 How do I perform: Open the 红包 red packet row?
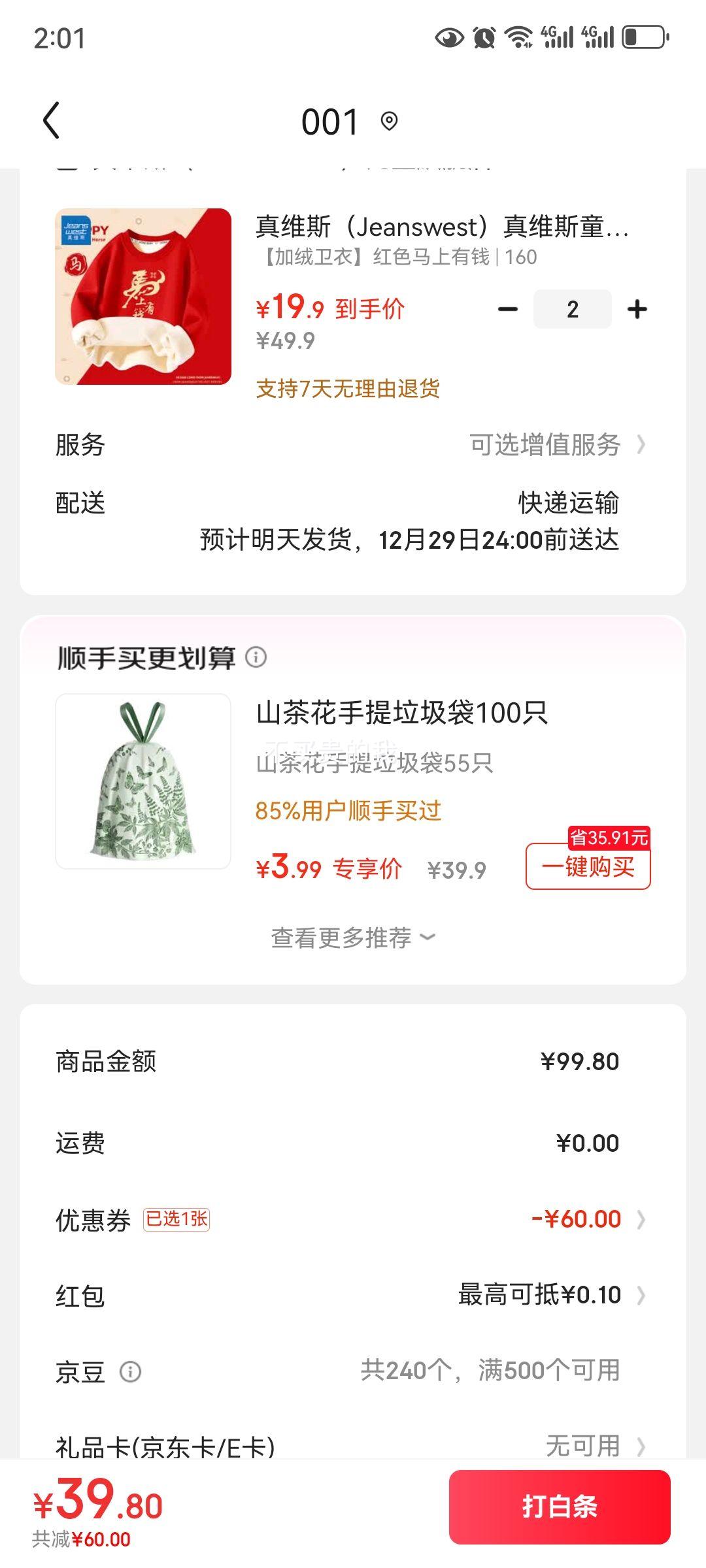pyautogui.click(x=549, y=1295)
